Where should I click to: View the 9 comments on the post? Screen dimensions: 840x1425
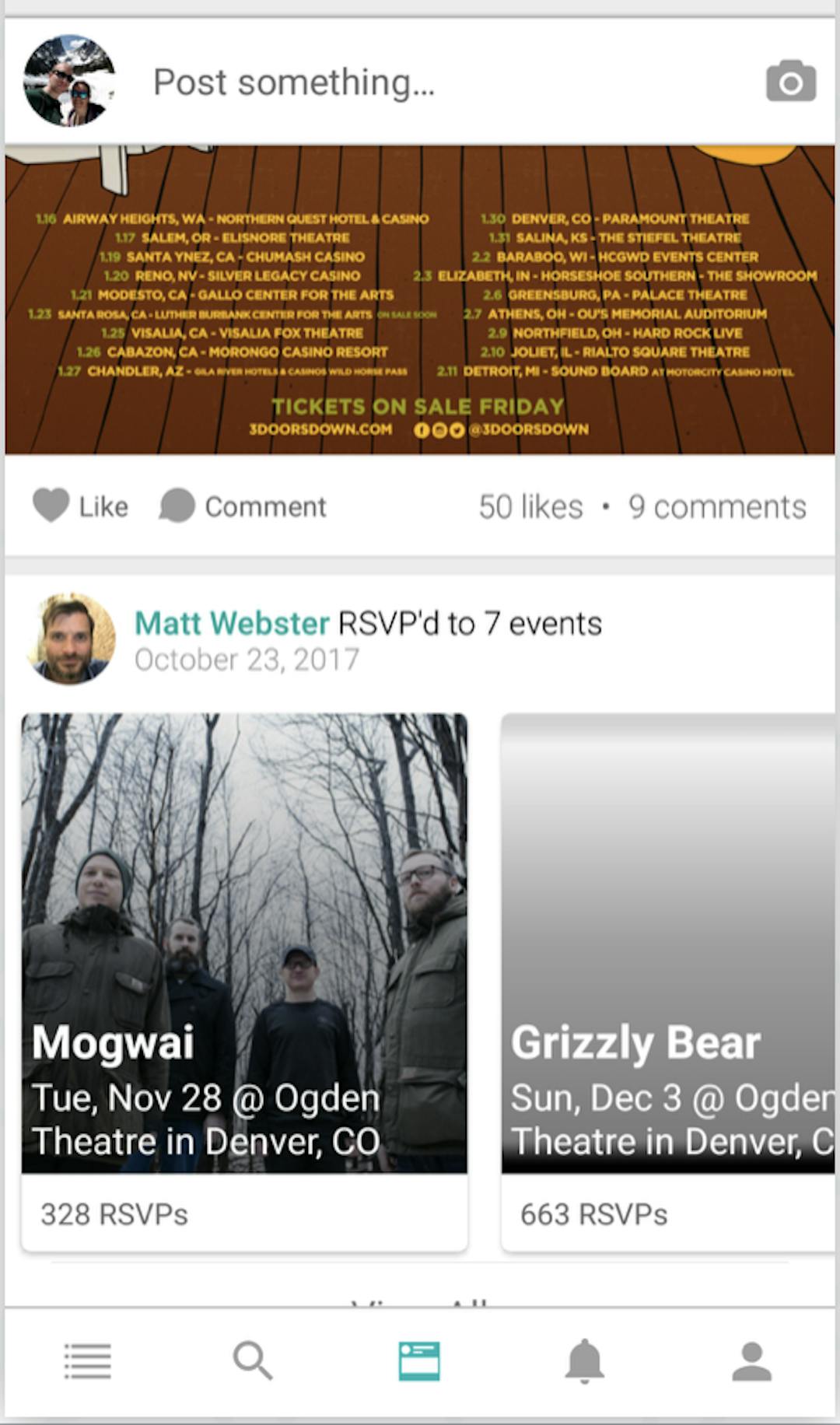coord(717,507)
